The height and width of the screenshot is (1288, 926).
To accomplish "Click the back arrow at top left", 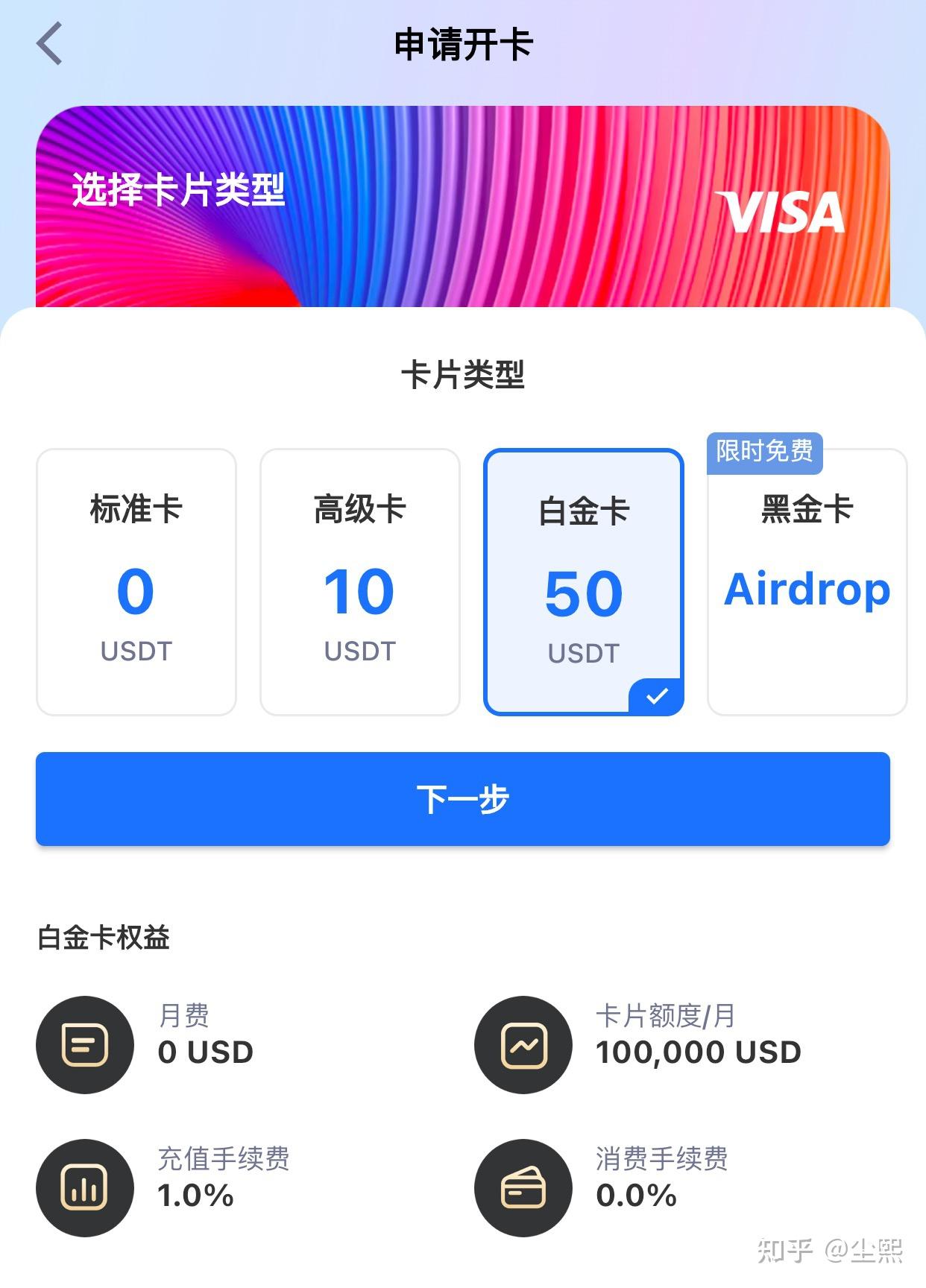I will pos(48,43).
